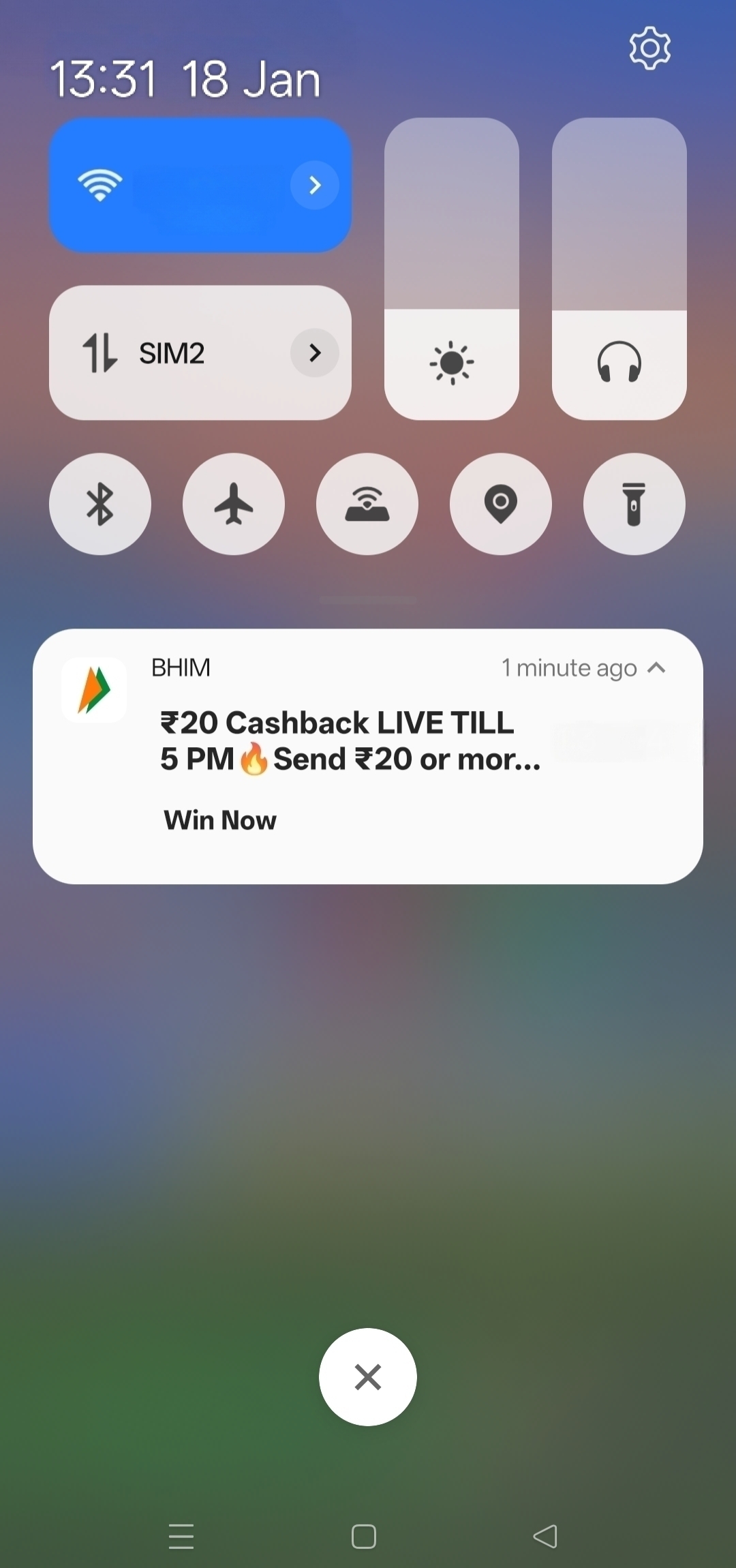This screenshot has height=1568, width=736.
Task: Expand Wi-Fi details with the arrow
Action: (x=314, y=185)
